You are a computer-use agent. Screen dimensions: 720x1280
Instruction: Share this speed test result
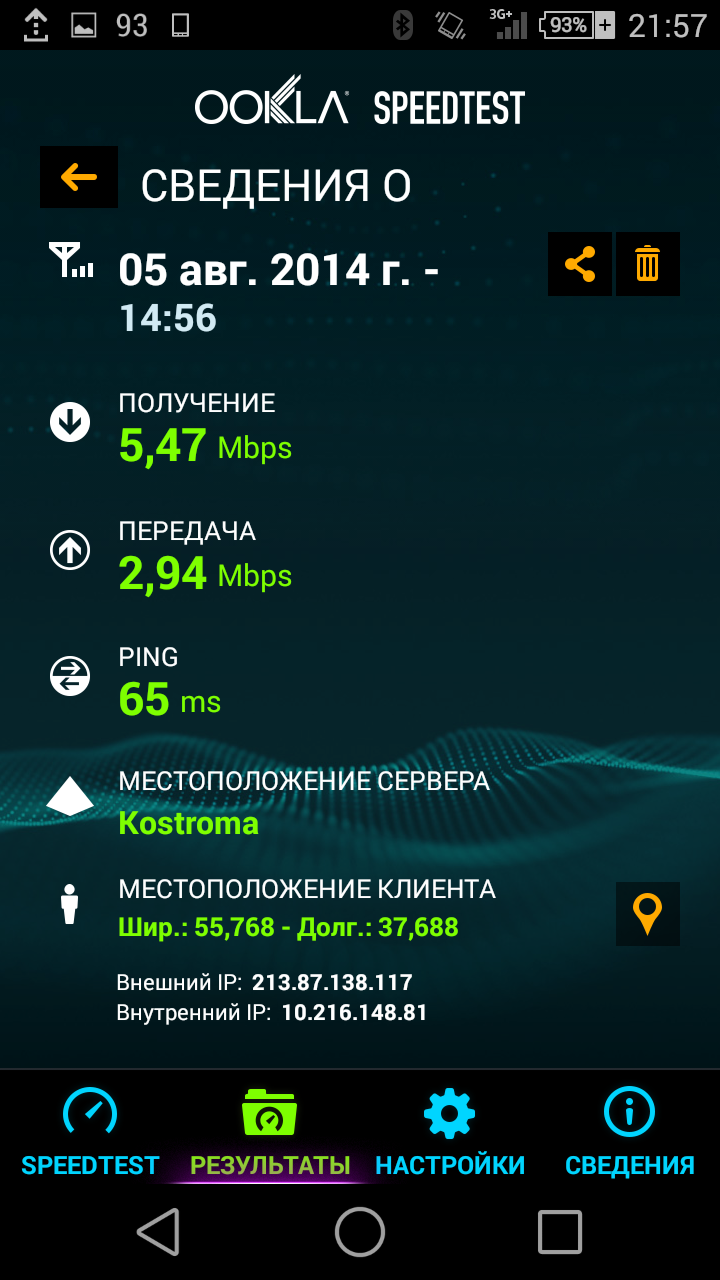(x=580, y=264)
